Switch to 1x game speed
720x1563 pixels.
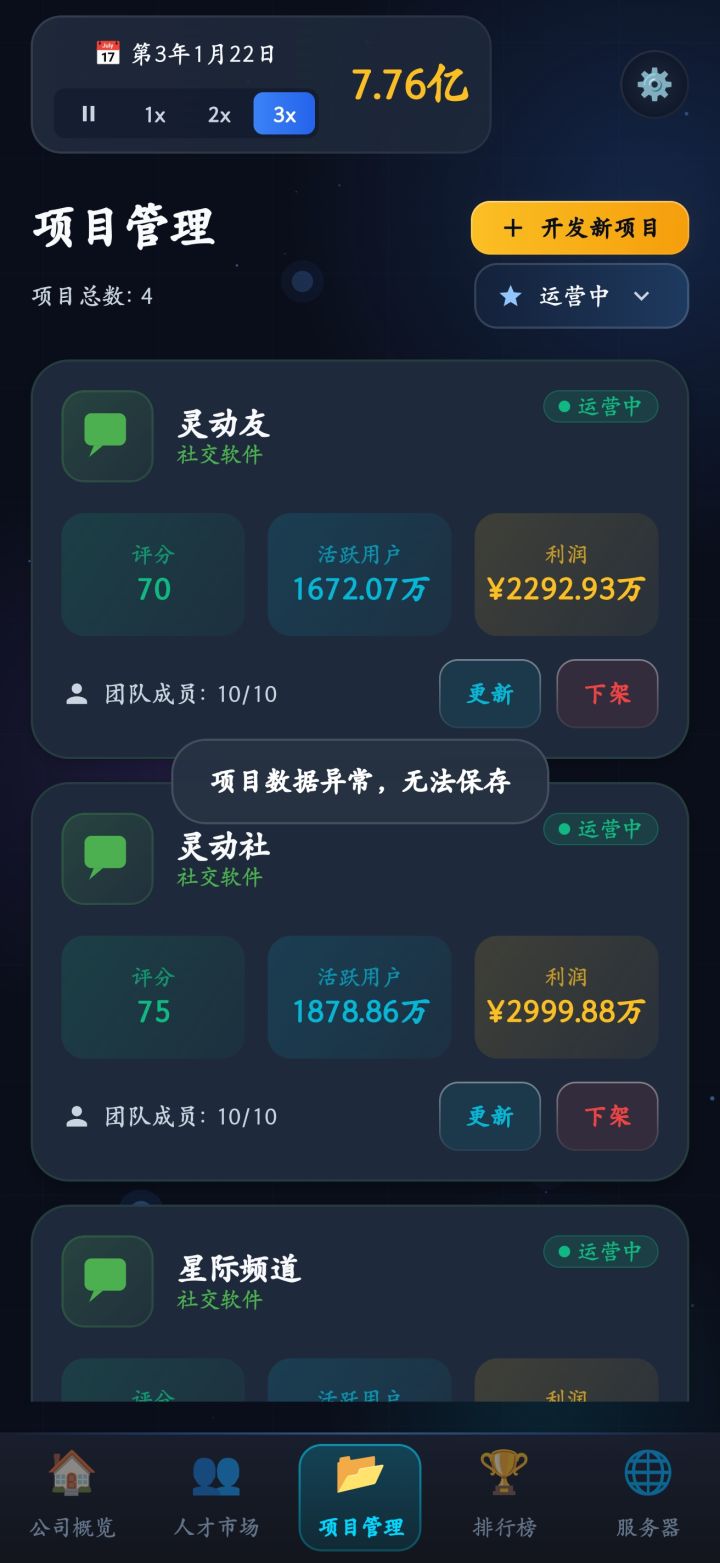coord(152,113)
